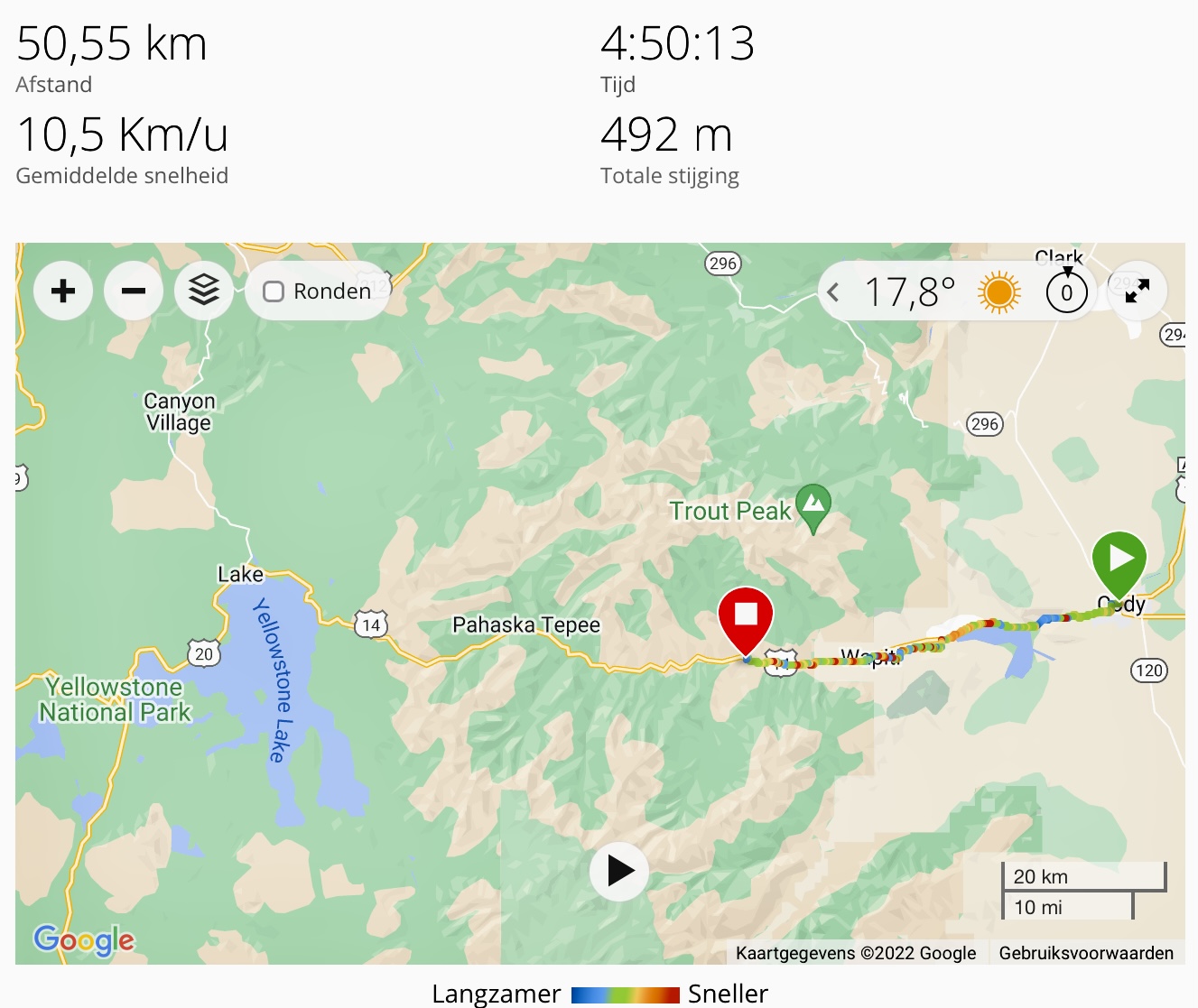
Task: Zoom out of the map
Action: (134, 291)
